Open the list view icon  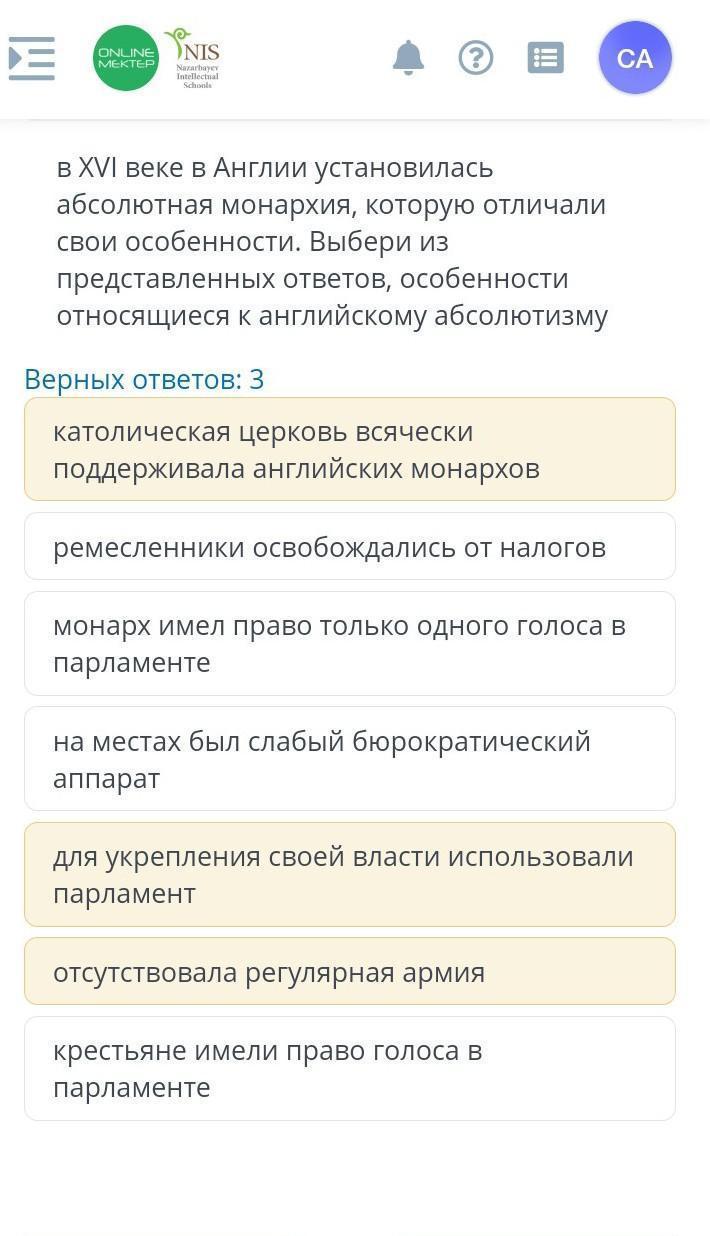(545, 58)
